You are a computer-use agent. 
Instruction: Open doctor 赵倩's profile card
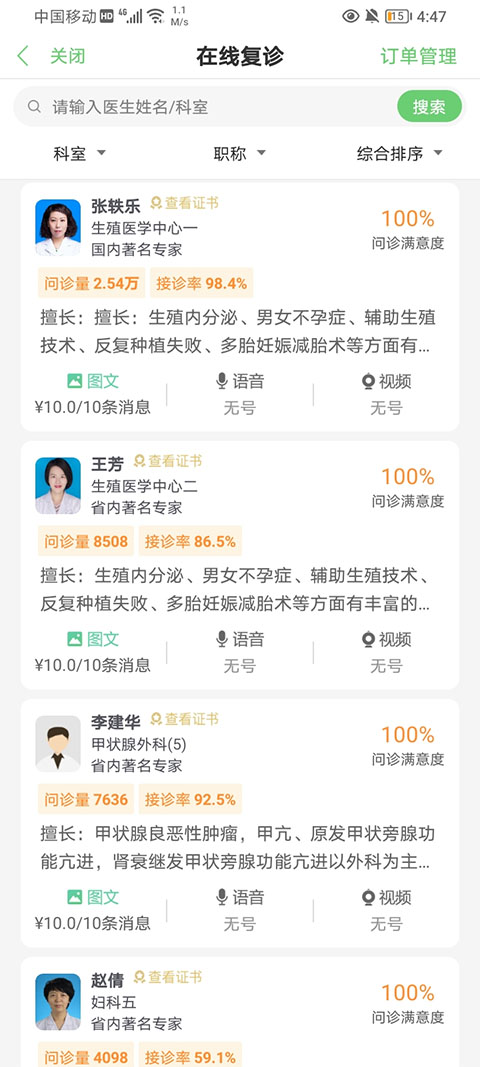(x=240, y=1012)
